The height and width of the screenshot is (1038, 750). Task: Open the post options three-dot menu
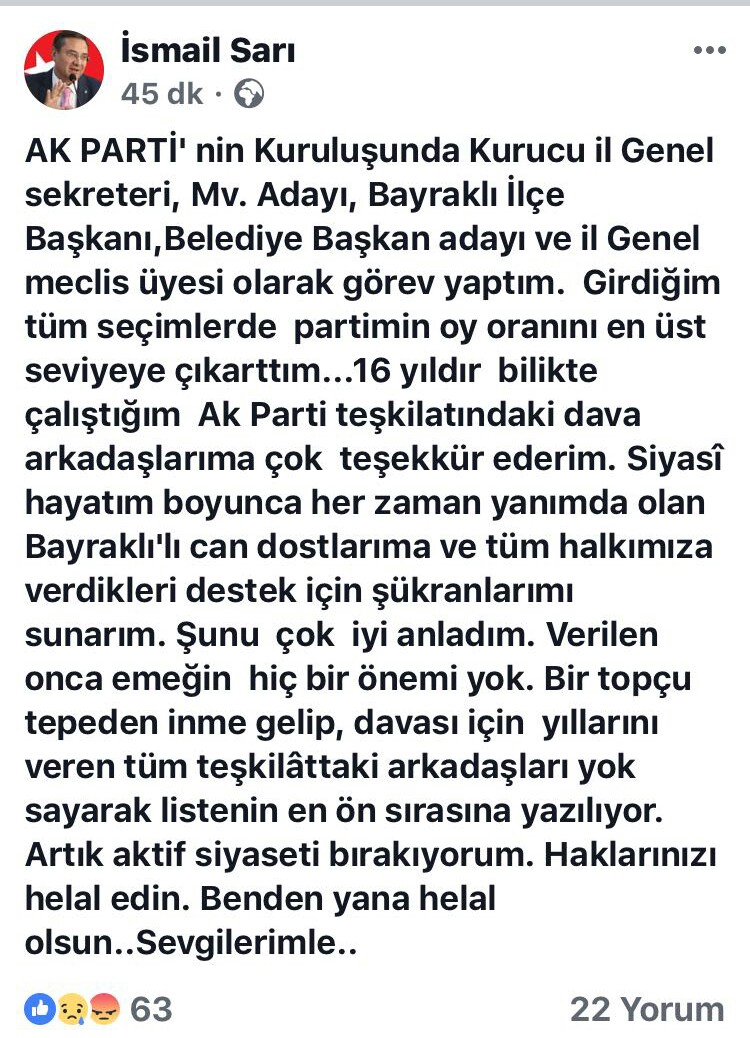709,51
